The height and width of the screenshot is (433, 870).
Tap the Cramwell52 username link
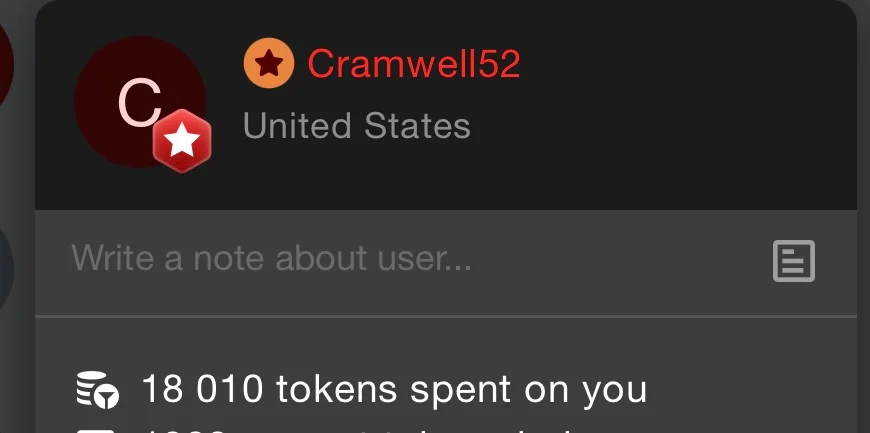tap(413, 65)
